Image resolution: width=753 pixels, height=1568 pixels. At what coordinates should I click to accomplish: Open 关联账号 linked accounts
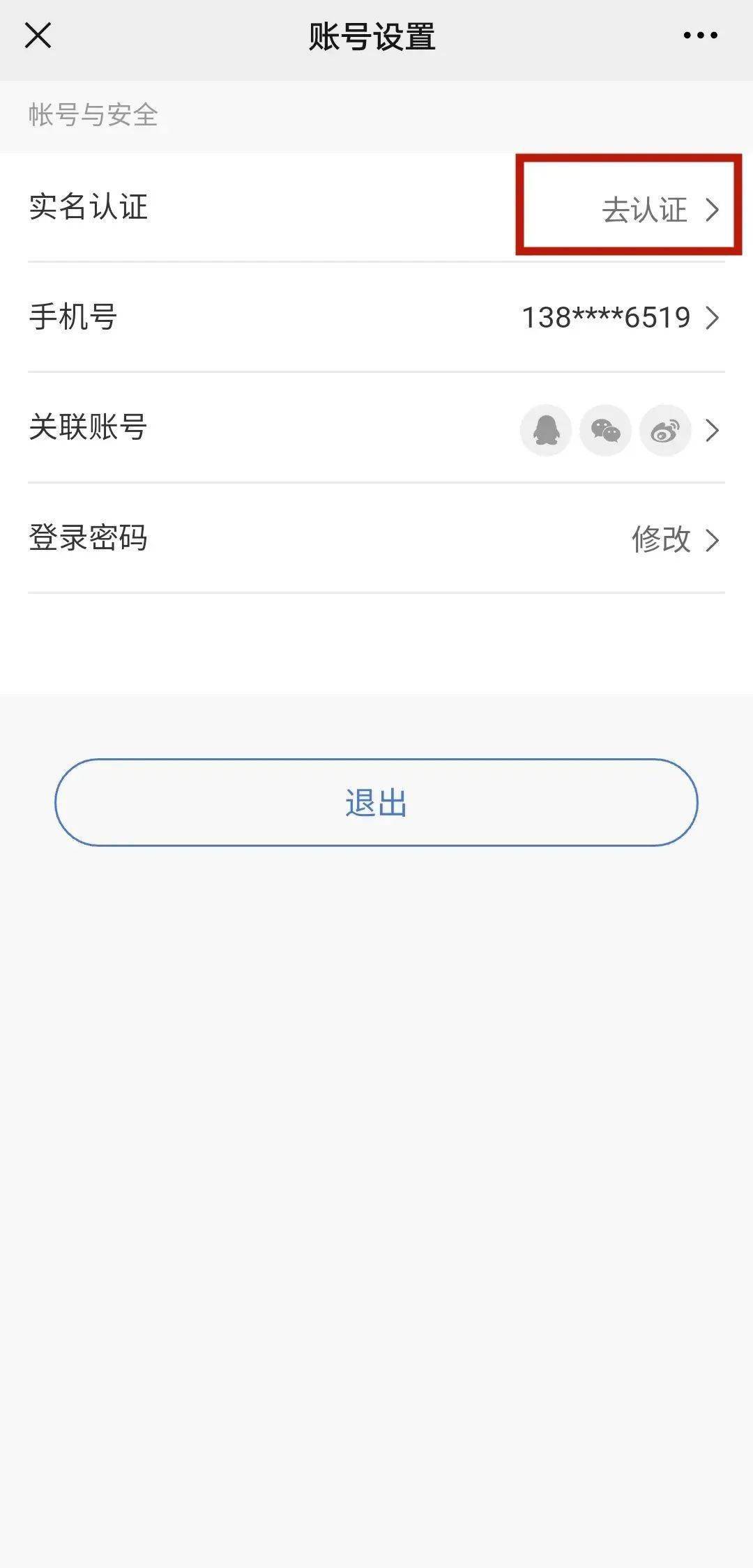click(376, 429)
